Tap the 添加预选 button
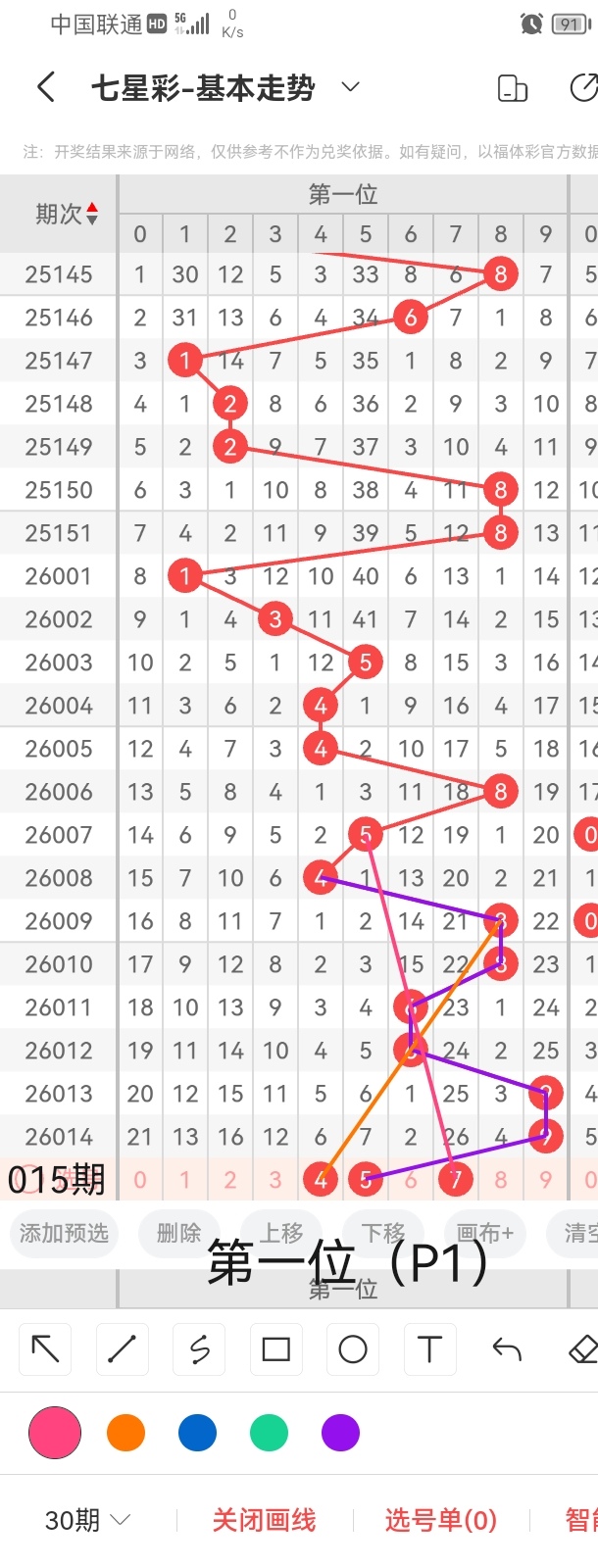Viewport: 598px width, 1568px height. 64,1233
